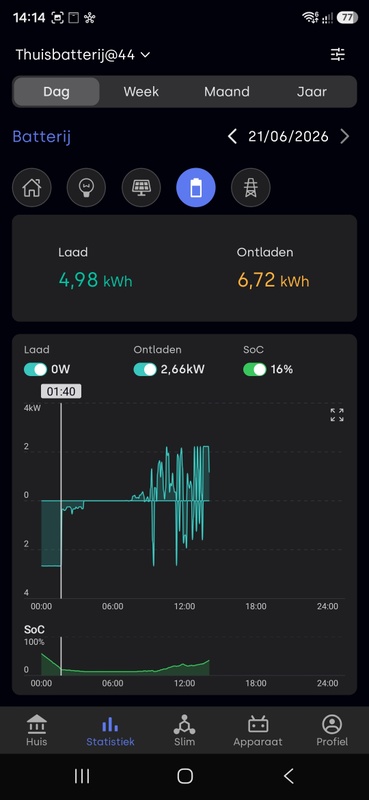Select the light bulb consumption icon
369x800 pixels.
[x=86, y=188]
